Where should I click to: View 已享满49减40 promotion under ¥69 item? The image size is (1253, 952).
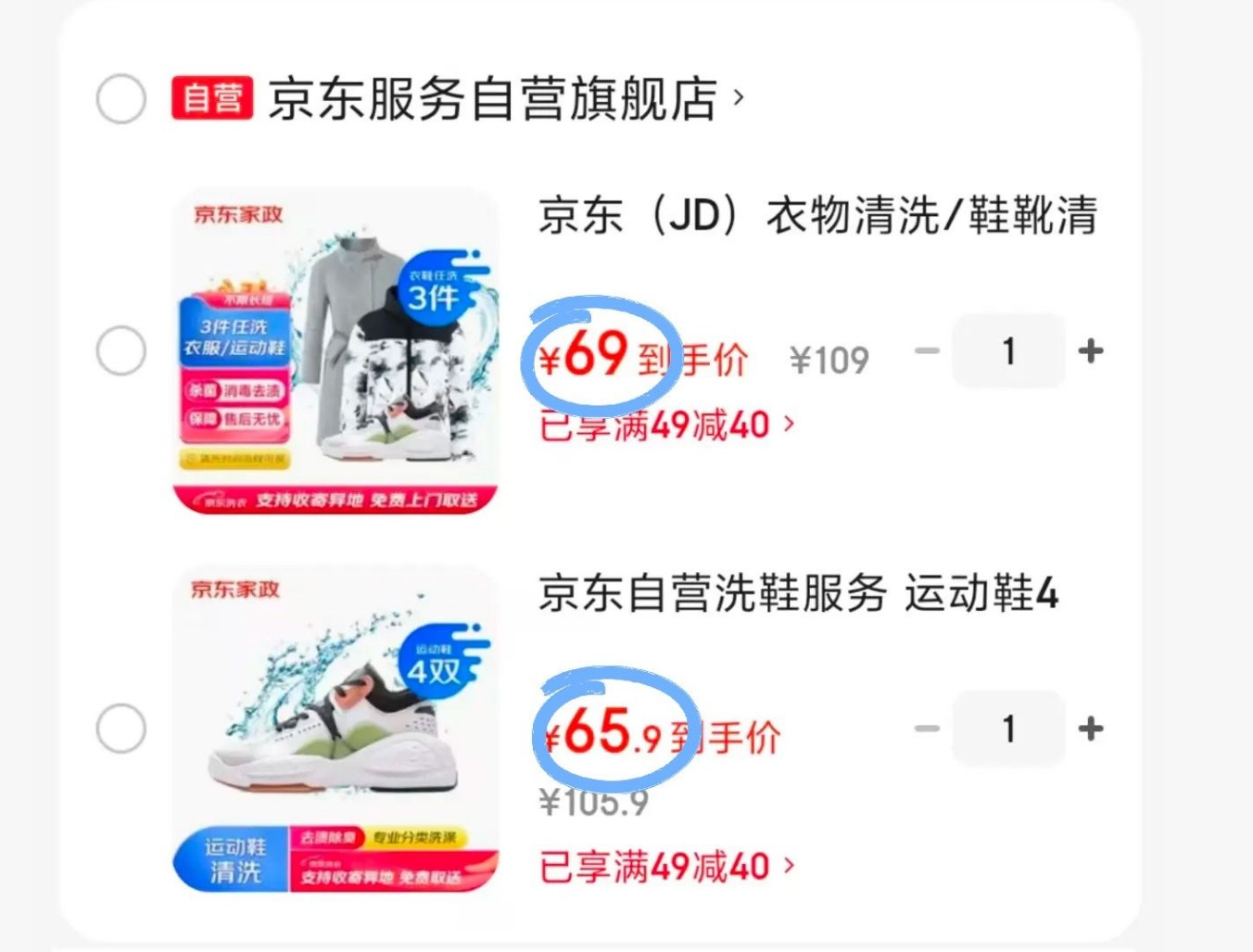667,425
